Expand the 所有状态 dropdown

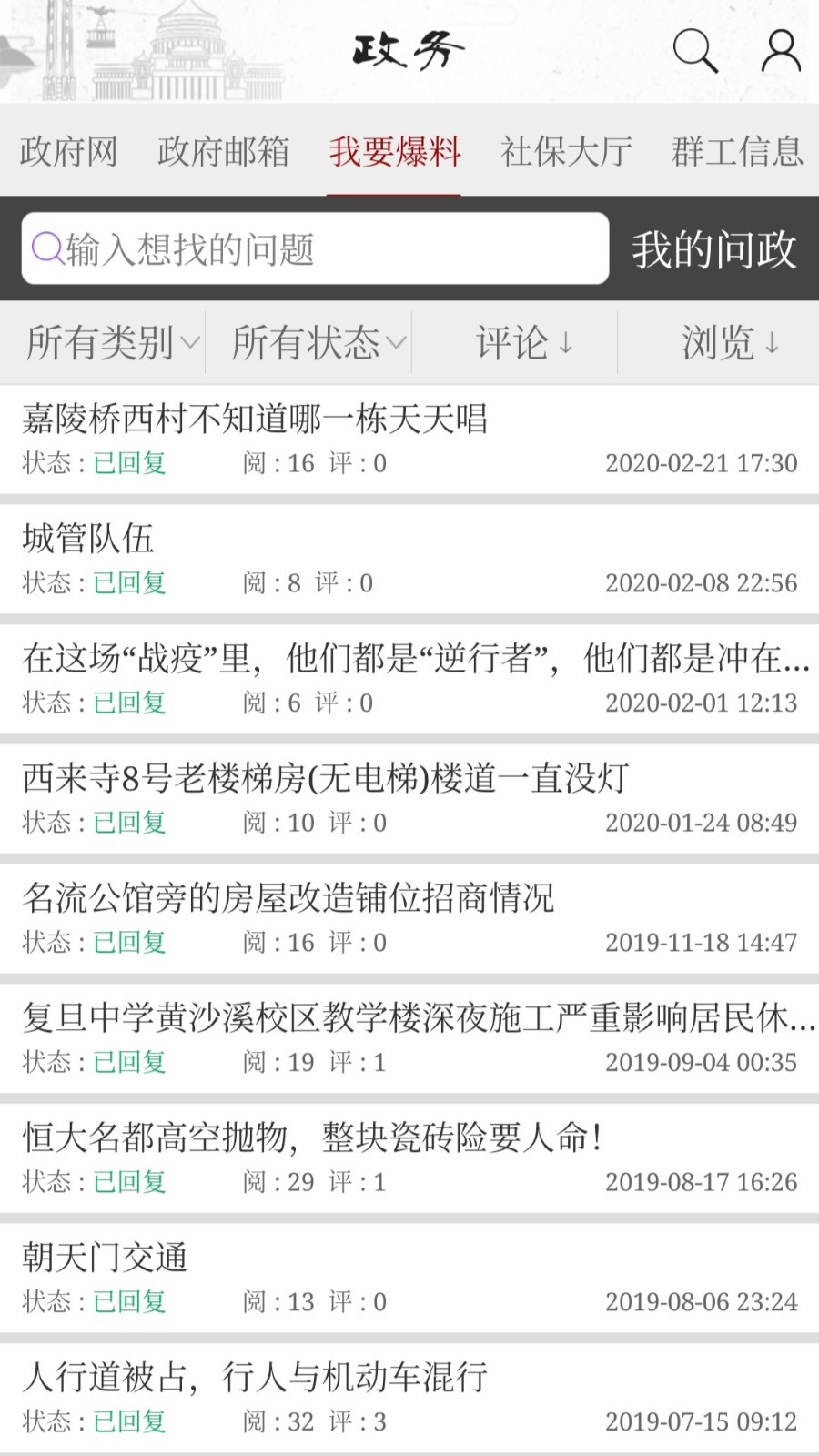[317, 342]
